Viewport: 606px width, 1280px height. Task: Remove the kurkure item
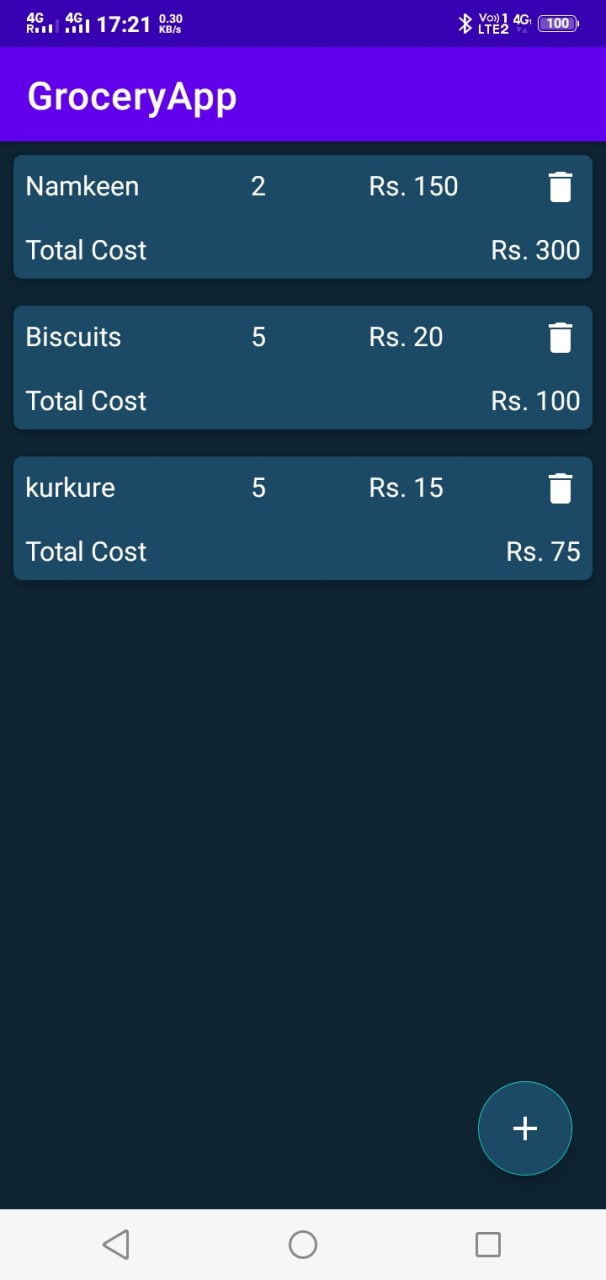pyautogui.click(x=560, y=488)
